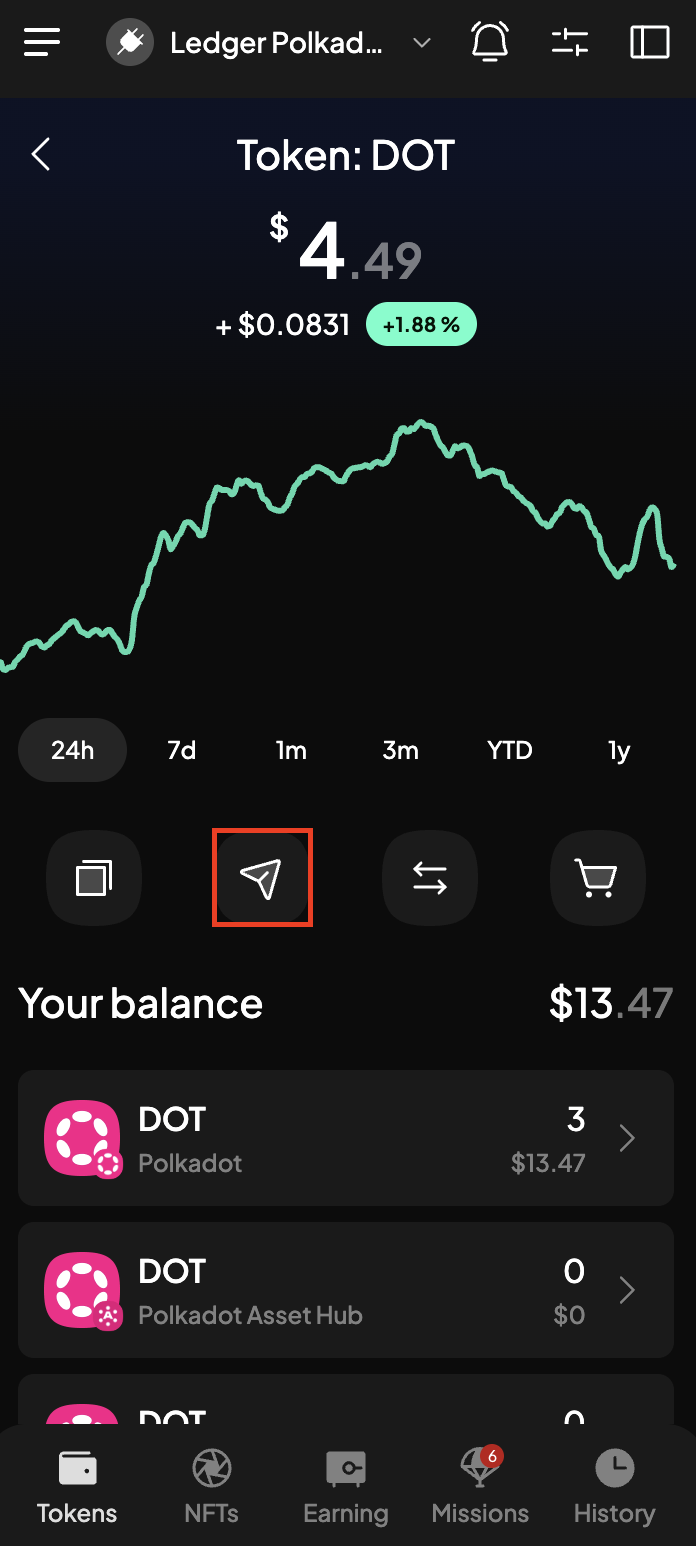This screenshot has width=696, height=1546.
Task: Show the 1y price chart
Action: pos(619,750)
